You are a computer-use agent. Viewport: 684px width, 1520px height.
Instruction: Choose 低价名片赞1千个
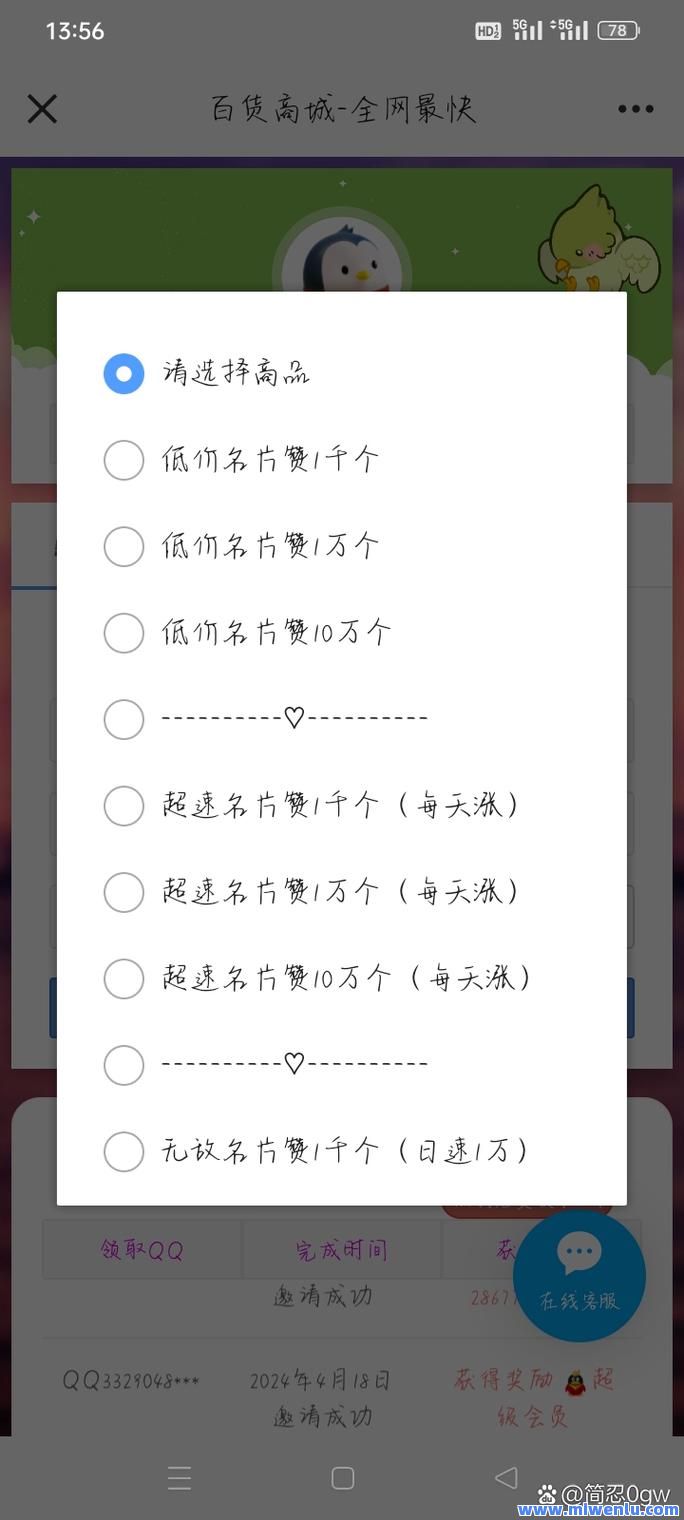(124, 460)
